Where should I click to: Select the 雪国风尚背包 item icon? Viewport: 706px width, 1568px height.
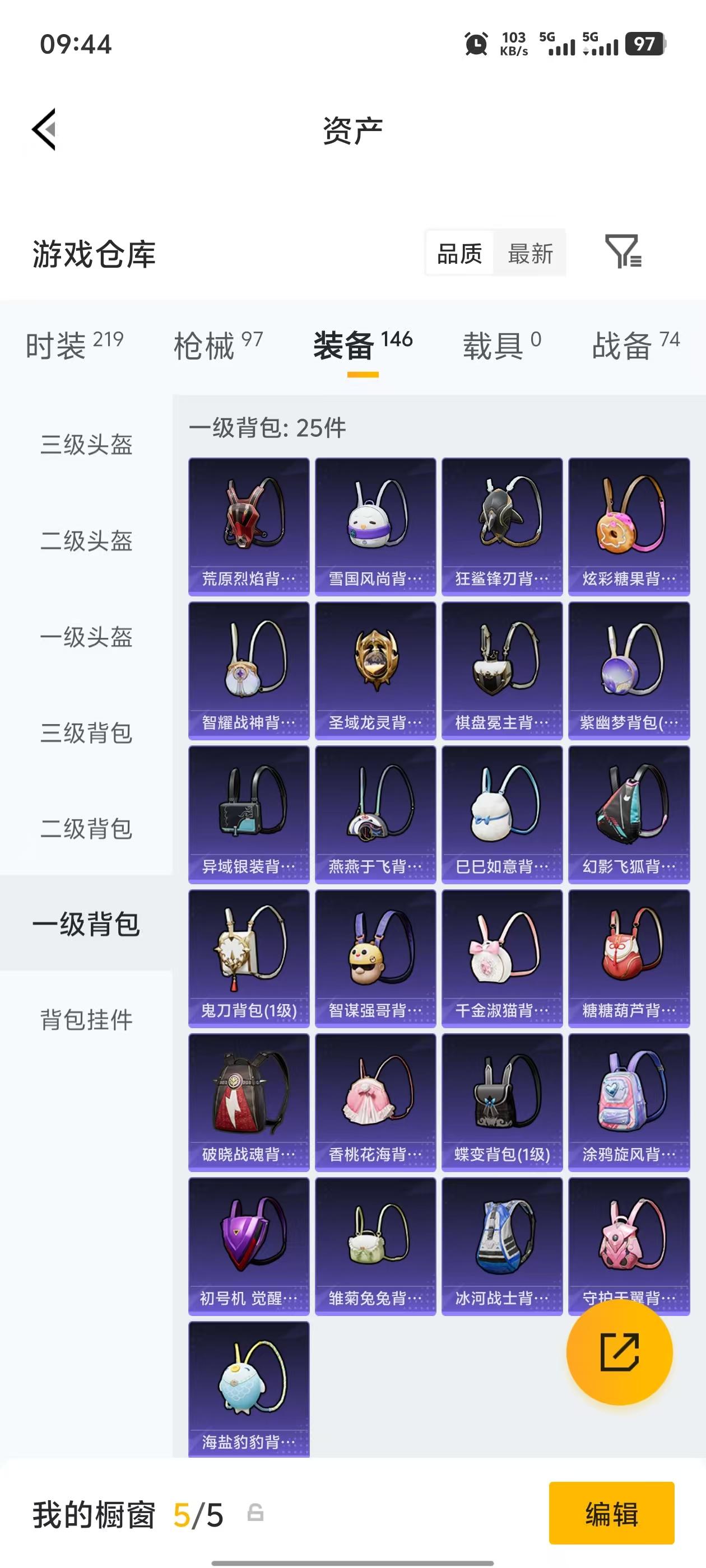point(375,524)
